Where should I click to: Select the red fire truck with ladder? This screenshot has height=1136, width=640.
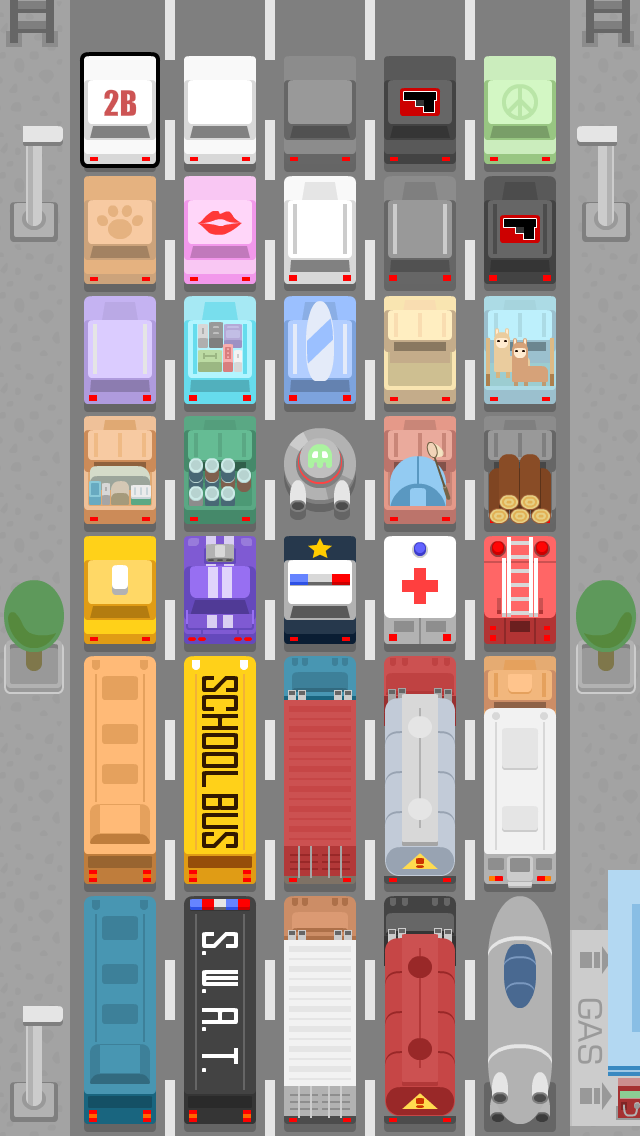coord(520,590)
